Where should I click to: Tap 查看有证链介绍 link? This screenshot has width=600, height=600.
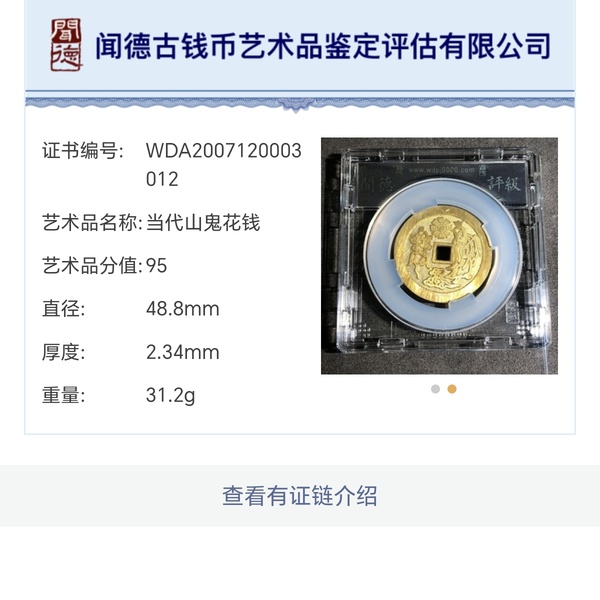tap(299, 495)
